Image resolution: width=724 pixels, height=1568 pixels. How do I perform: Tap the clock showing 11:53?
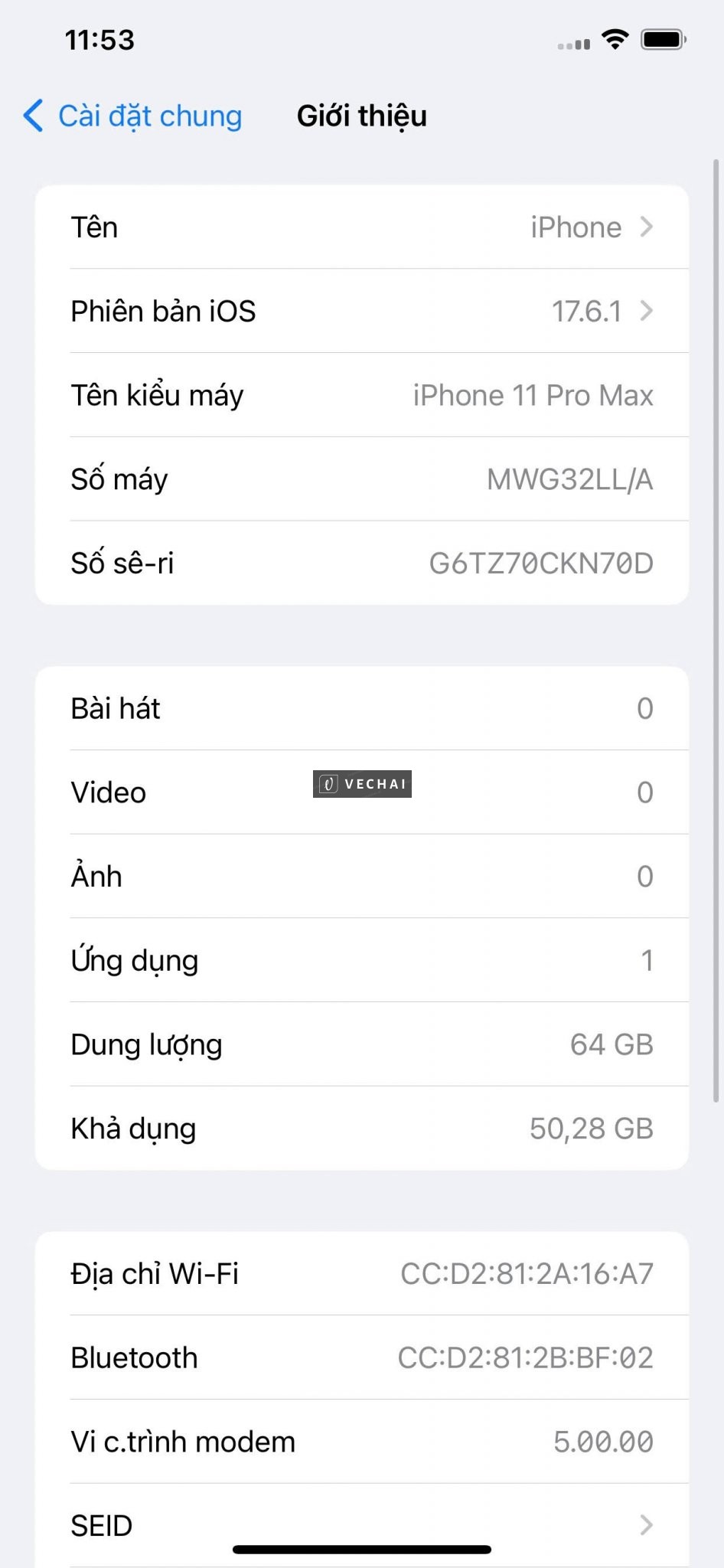(99, 39)
